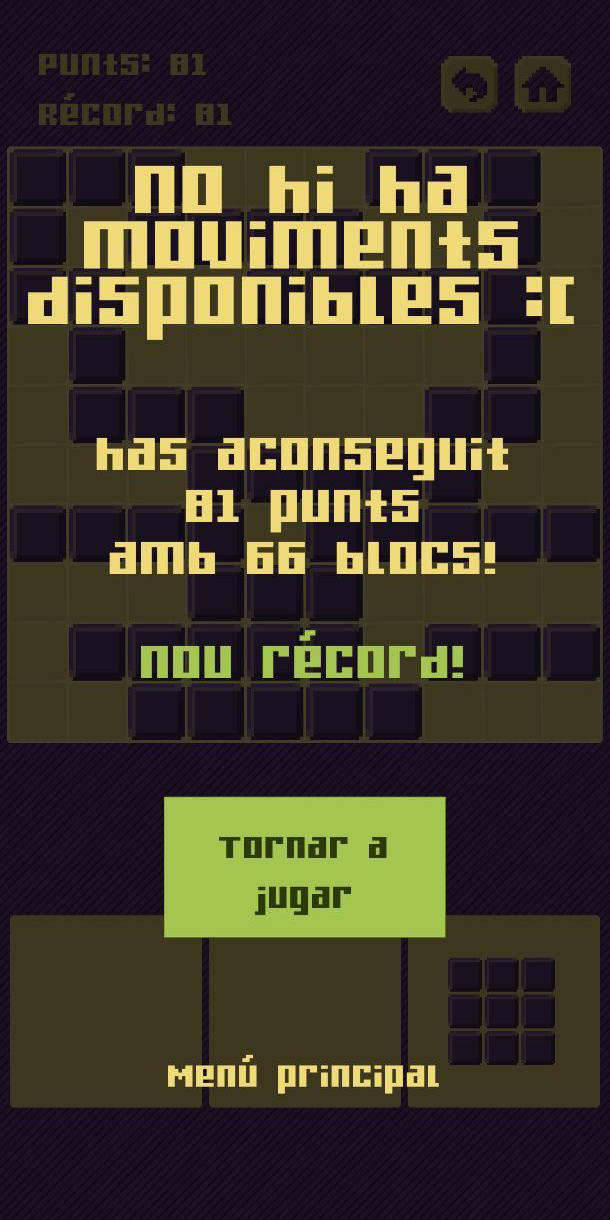Open the home icon
The width and height of the screenshot is (610, 1220).
click(x=542, y=84)
